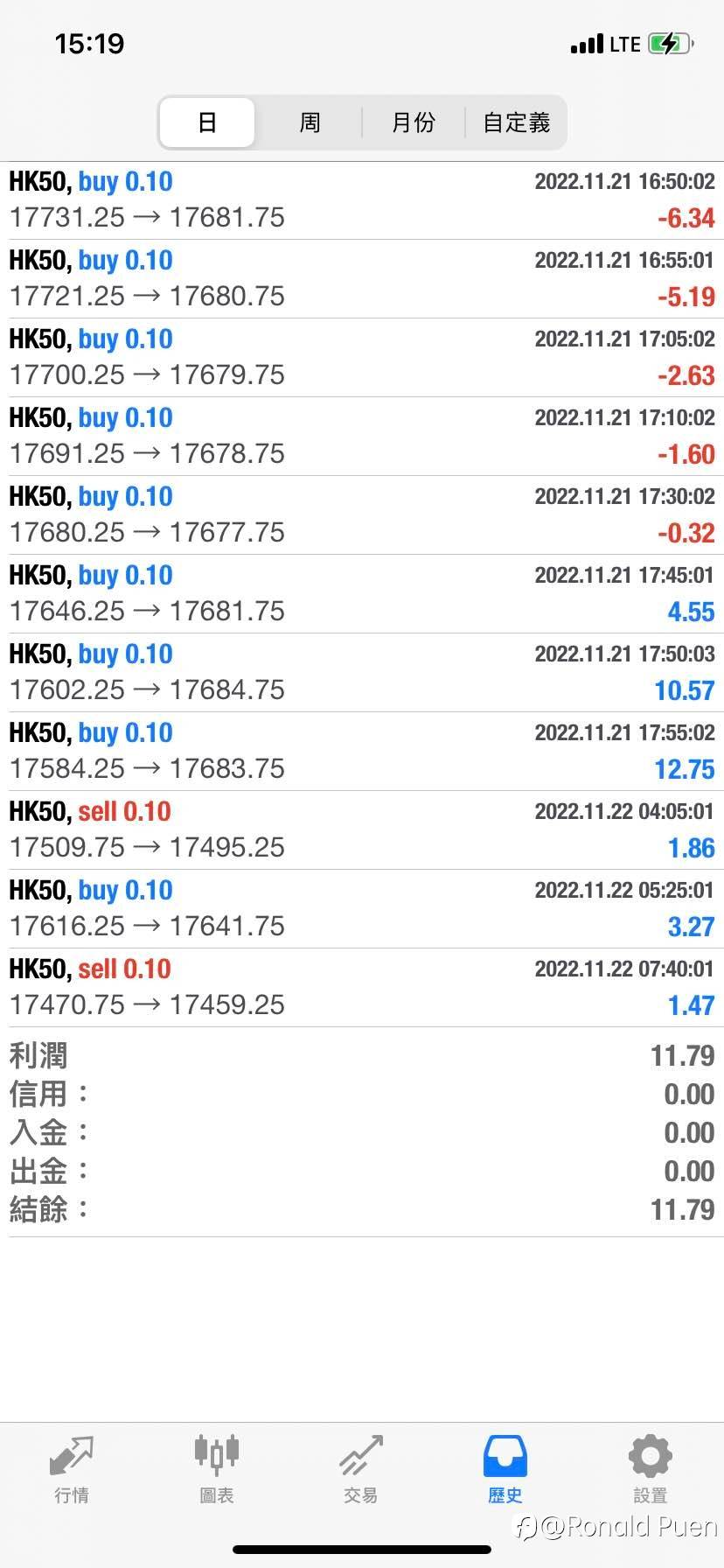View the HK50 trade with -5.19 loss
This screenshot has width=724, height=1568.
tap(362, 279)
